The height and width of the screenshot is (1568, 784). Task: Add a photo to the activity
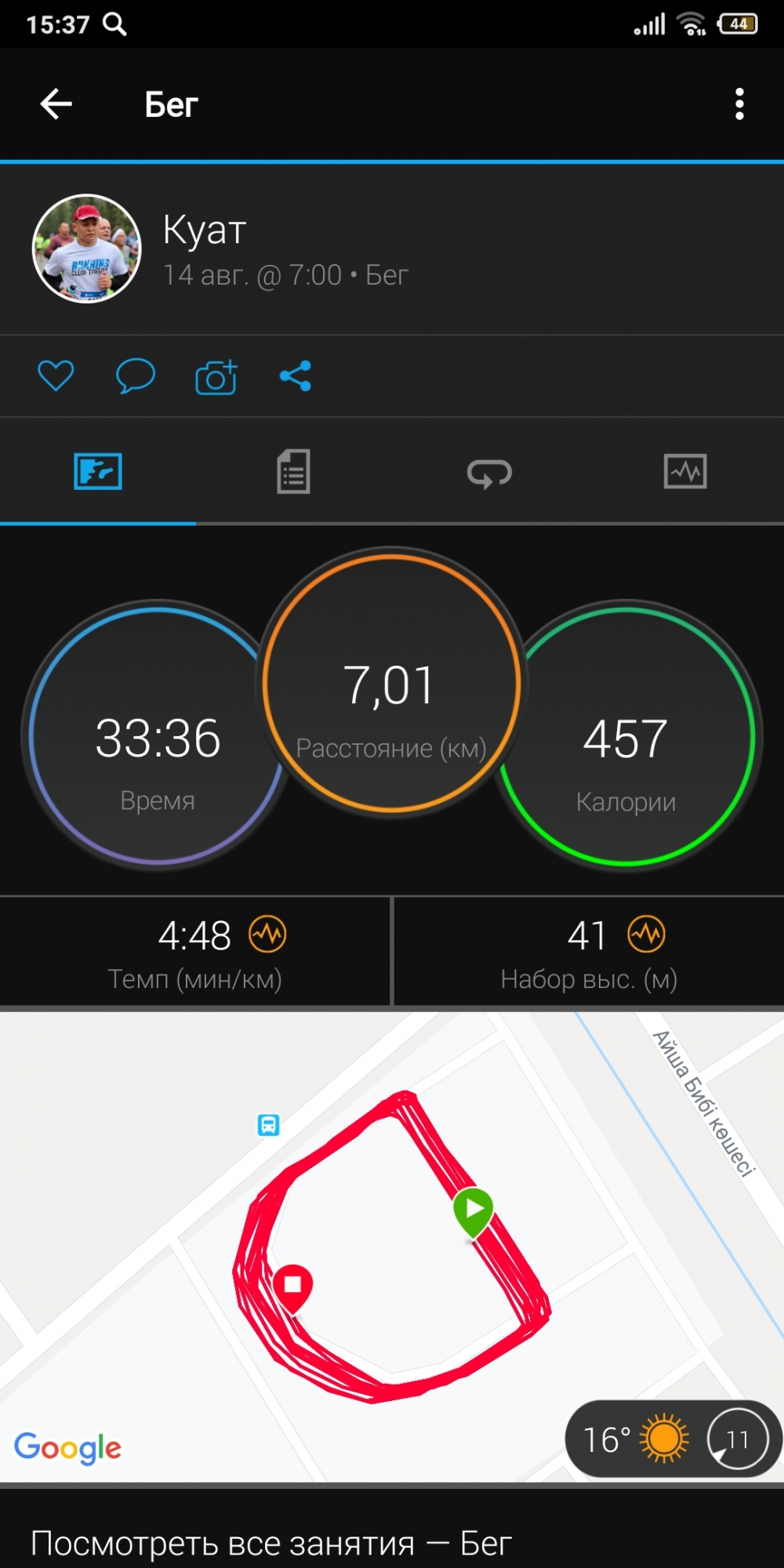point(216,377)
